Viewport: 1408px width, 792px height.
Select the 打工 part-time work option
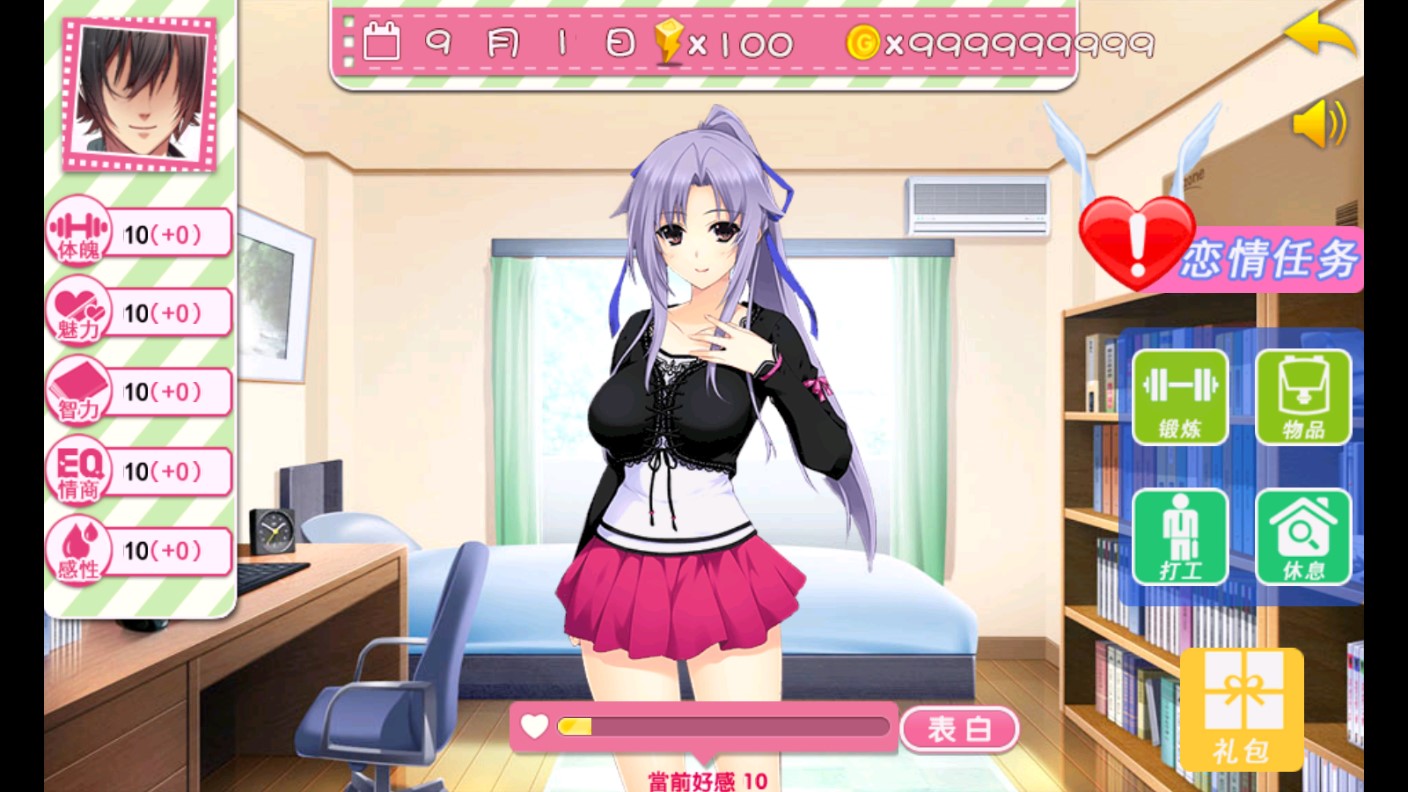[1180, 537]
